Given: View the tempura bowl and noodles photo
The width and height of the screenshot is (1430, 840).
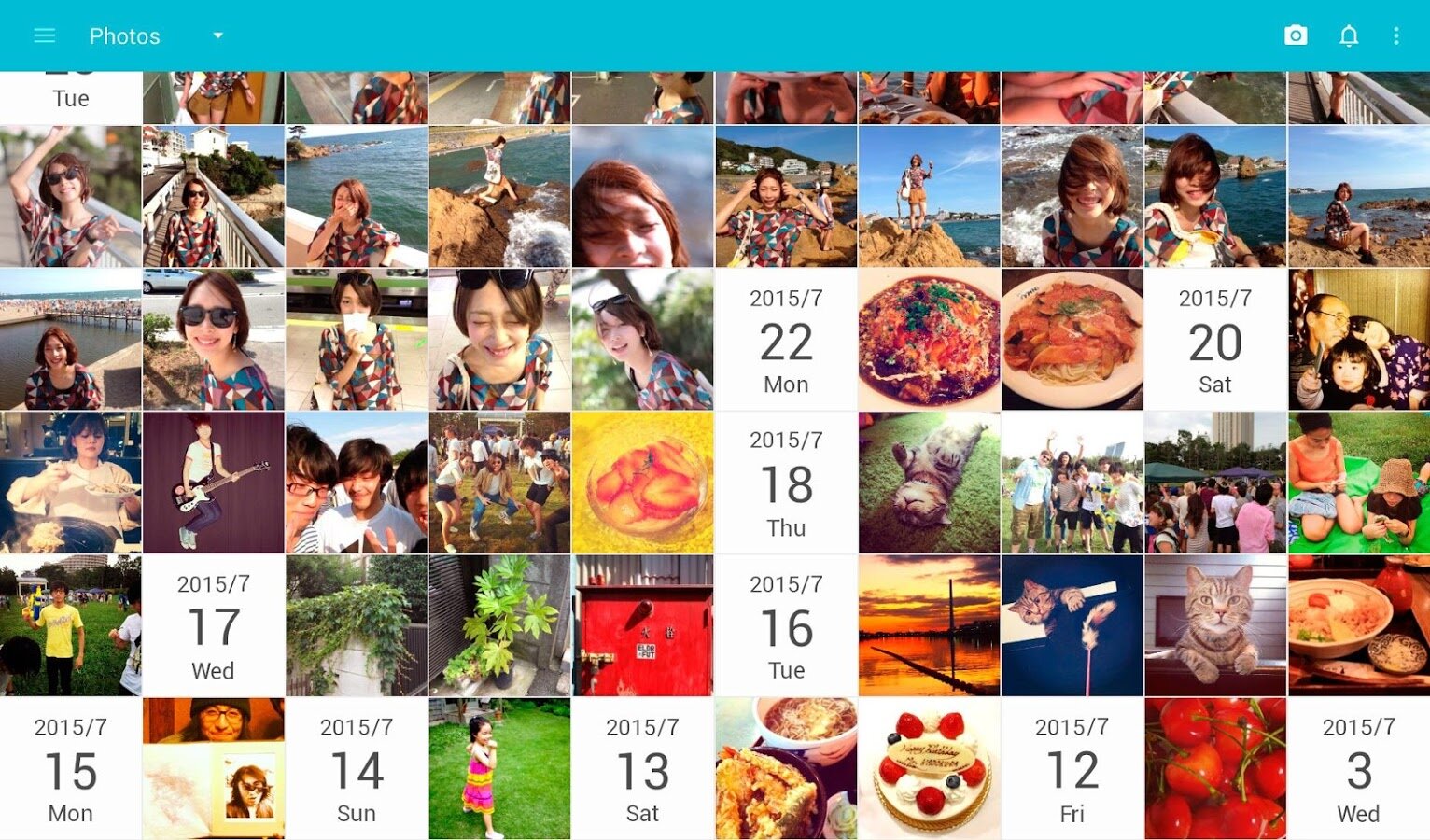Looking at the screenshot, I should [786, 768].
